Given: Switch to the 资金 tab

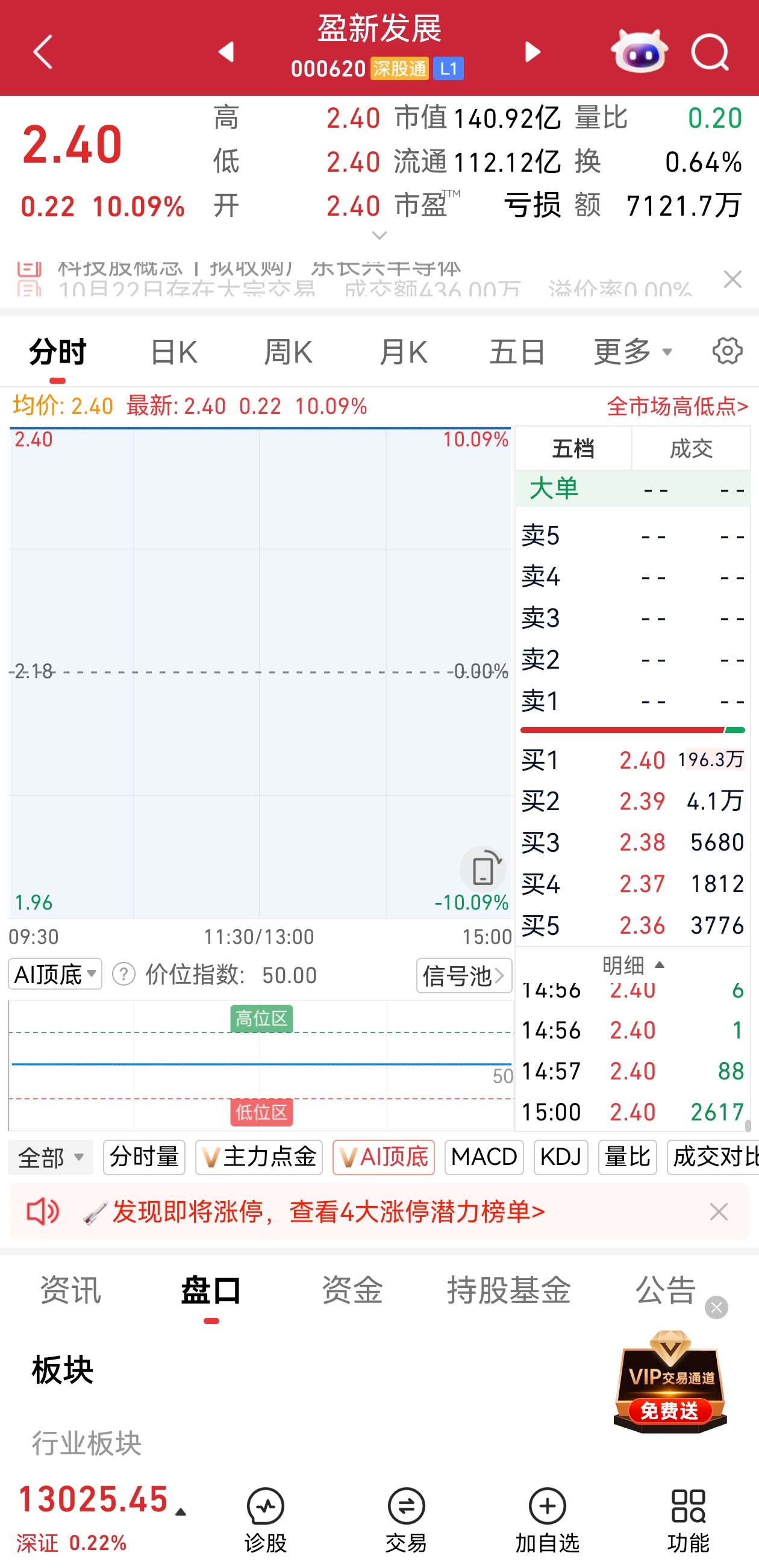Looking at the screenshot, I should pyautogui.click(x=352, y=1289).
